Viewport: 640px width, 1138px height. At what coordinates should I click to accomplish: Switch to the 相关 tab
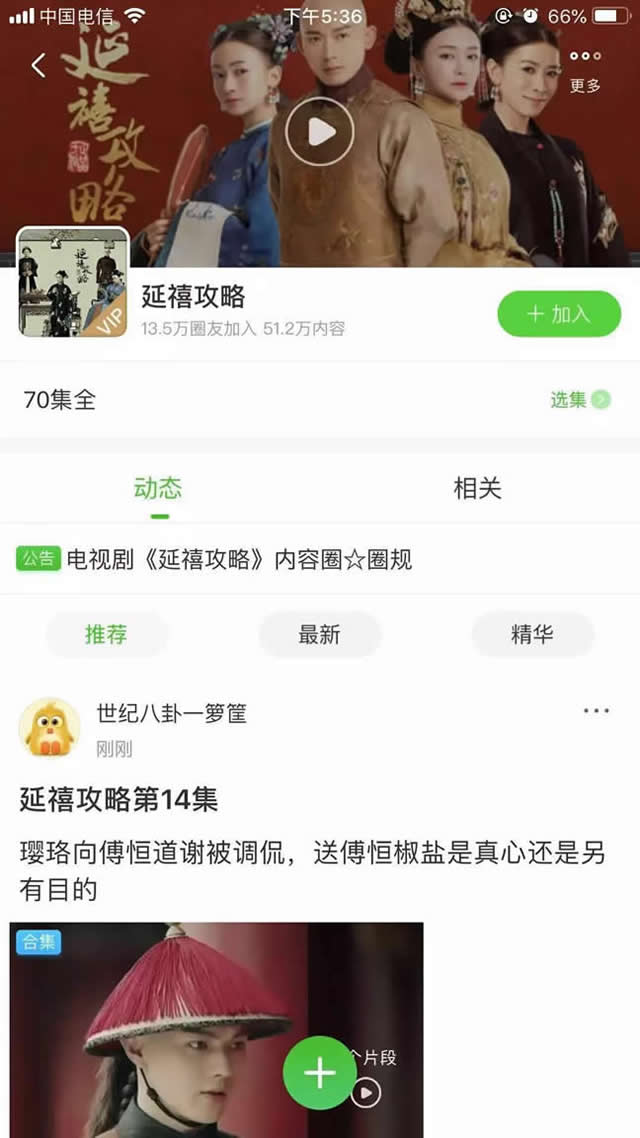[x=477, y=488]
